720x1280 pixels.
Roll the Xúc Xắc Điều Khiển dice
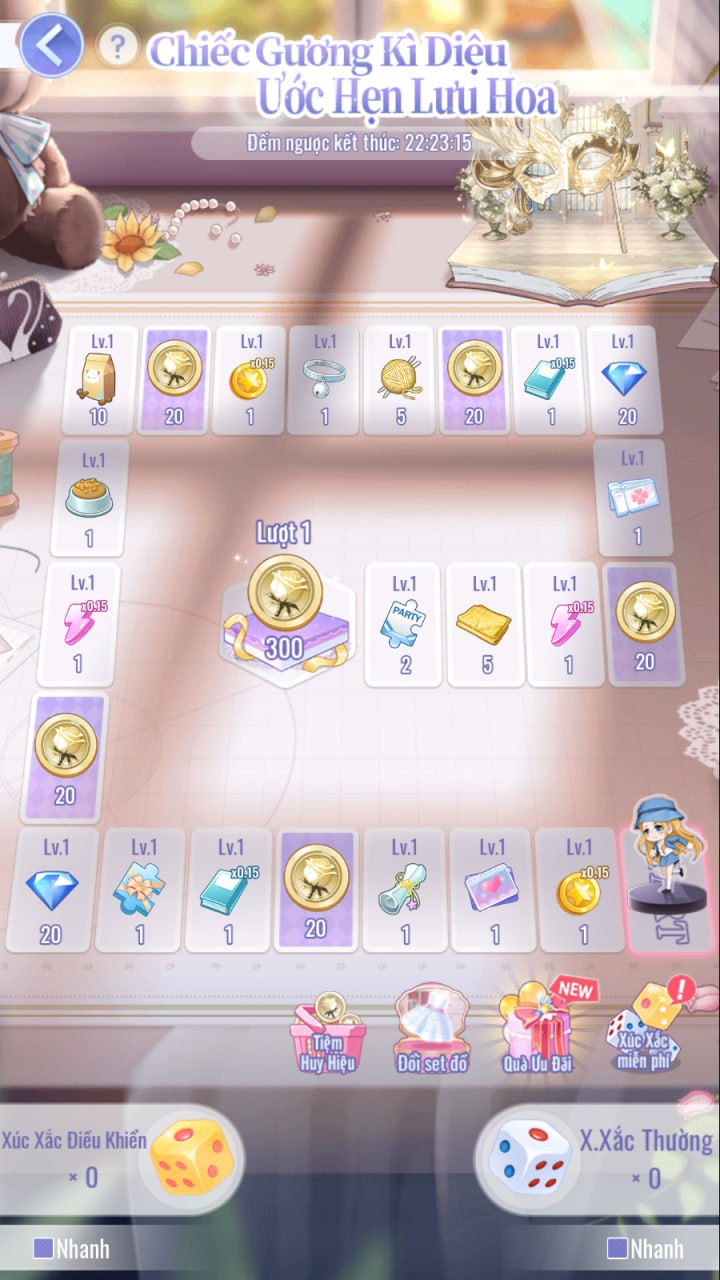[x=192, y=1158]
